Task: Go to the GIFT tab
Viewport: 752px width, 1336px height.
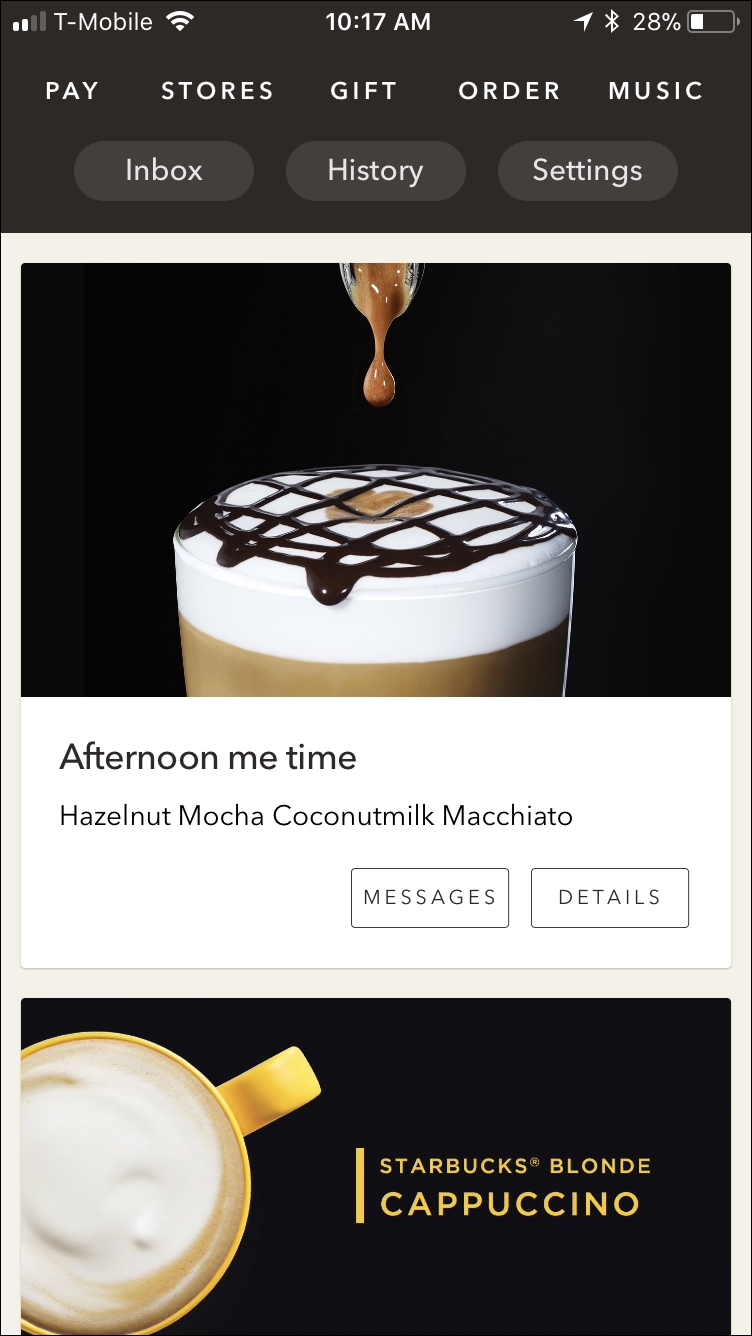Action: [364, 91]
